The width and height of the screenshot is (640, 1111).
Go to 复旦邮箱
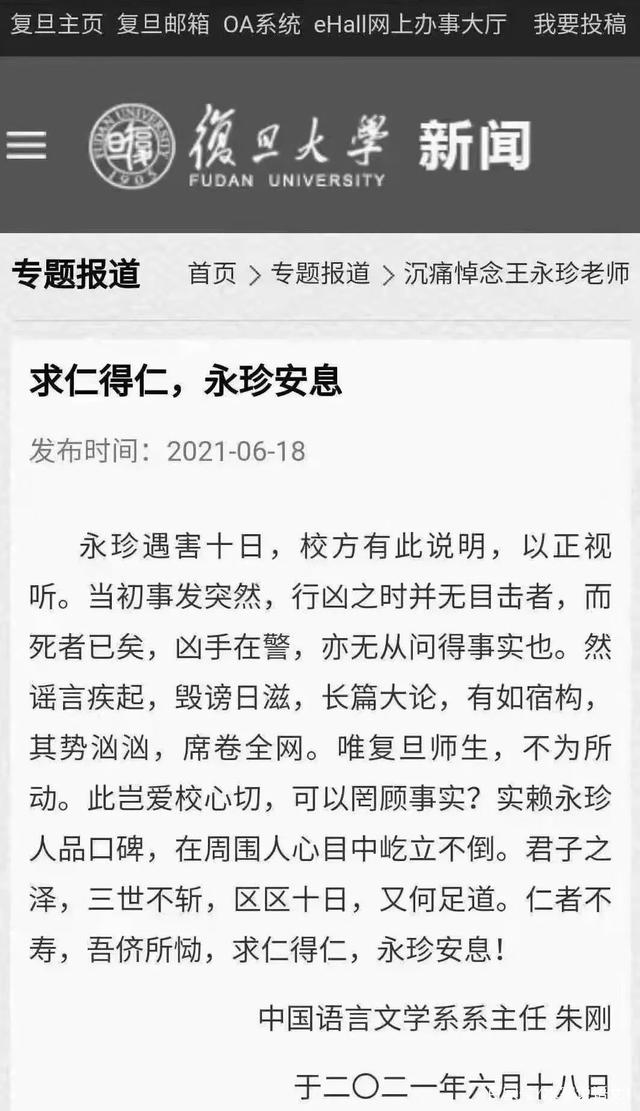click(x=164, y=24)
